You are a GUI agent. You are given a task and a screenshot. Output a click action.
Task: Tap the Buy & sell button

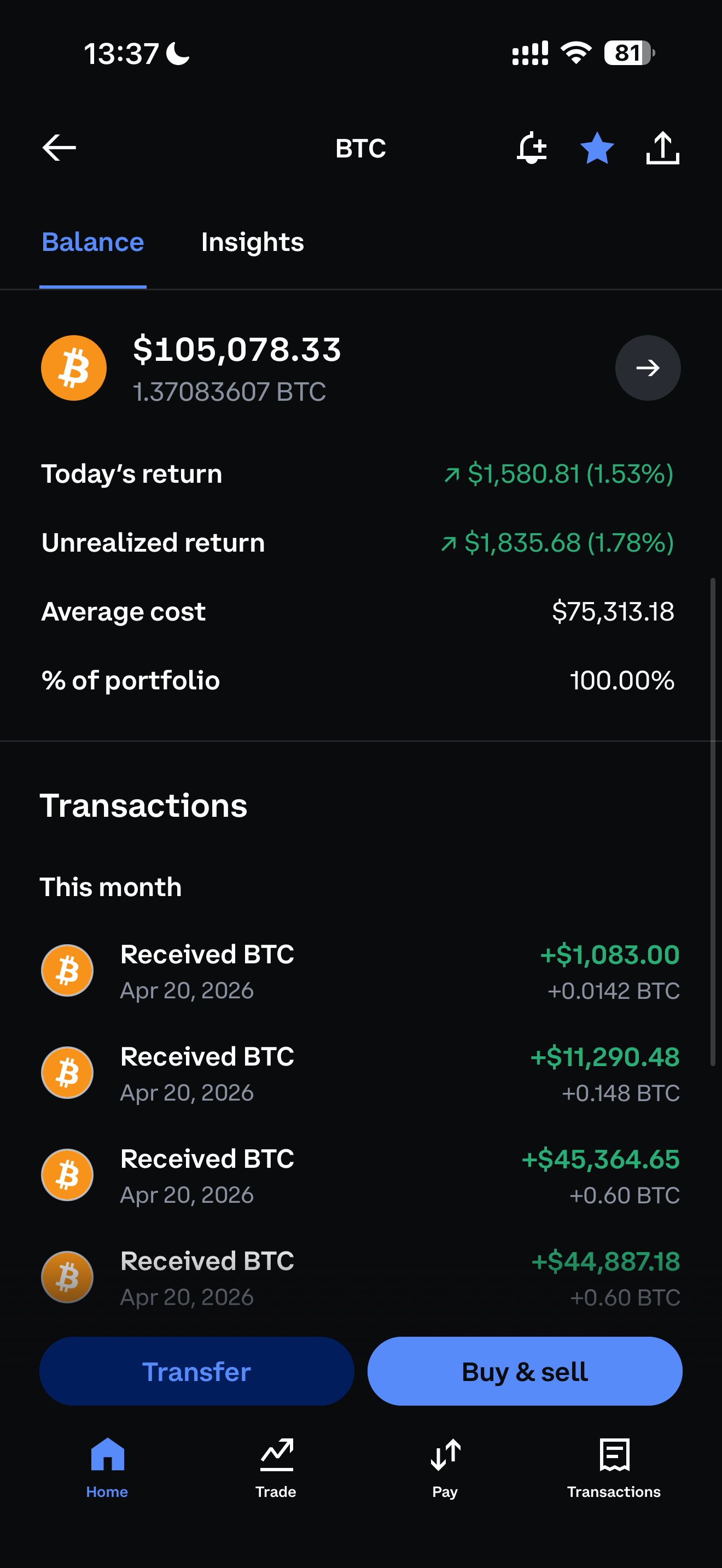(525, 1371)
